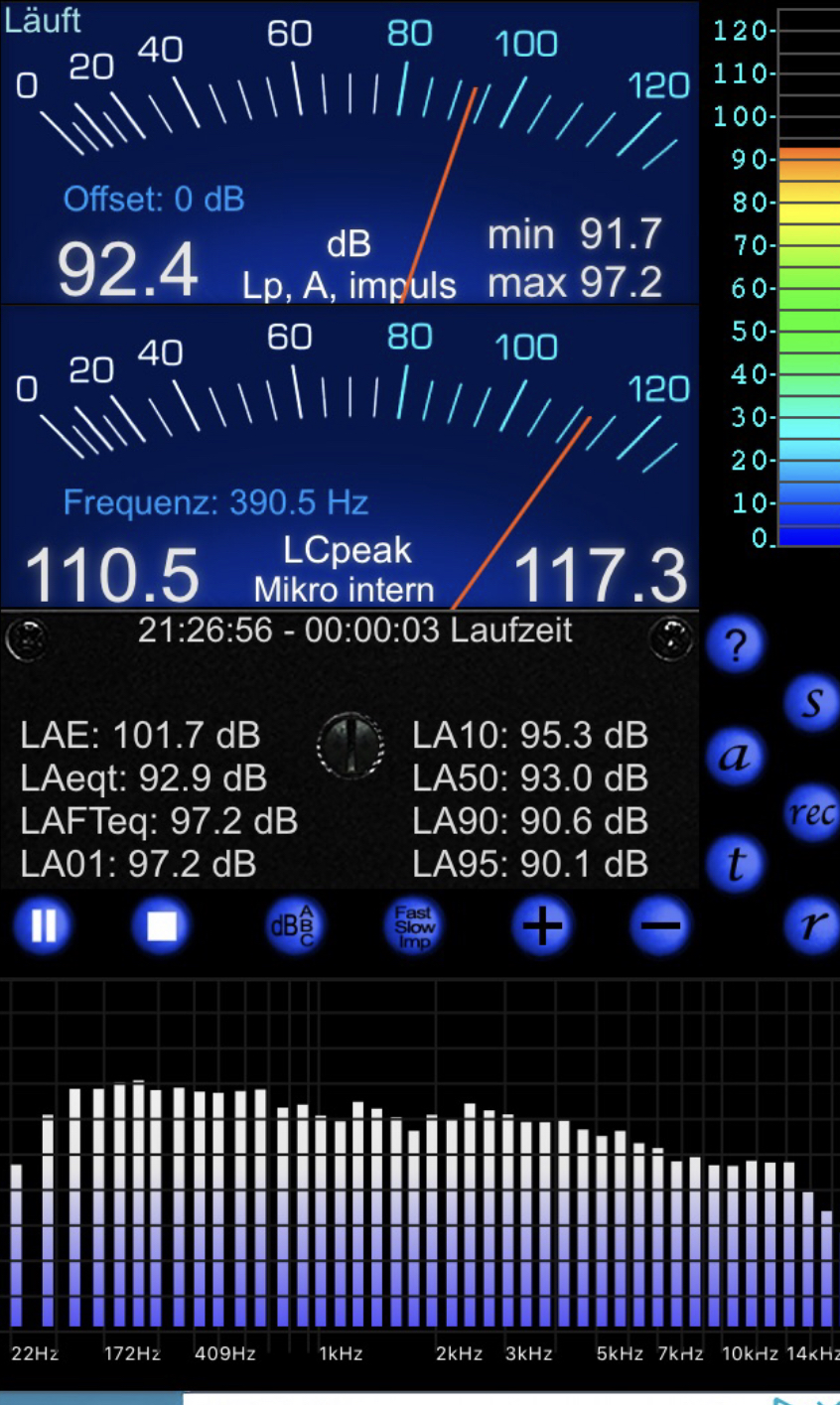Tap the plus button

click(x=541, y=925)
